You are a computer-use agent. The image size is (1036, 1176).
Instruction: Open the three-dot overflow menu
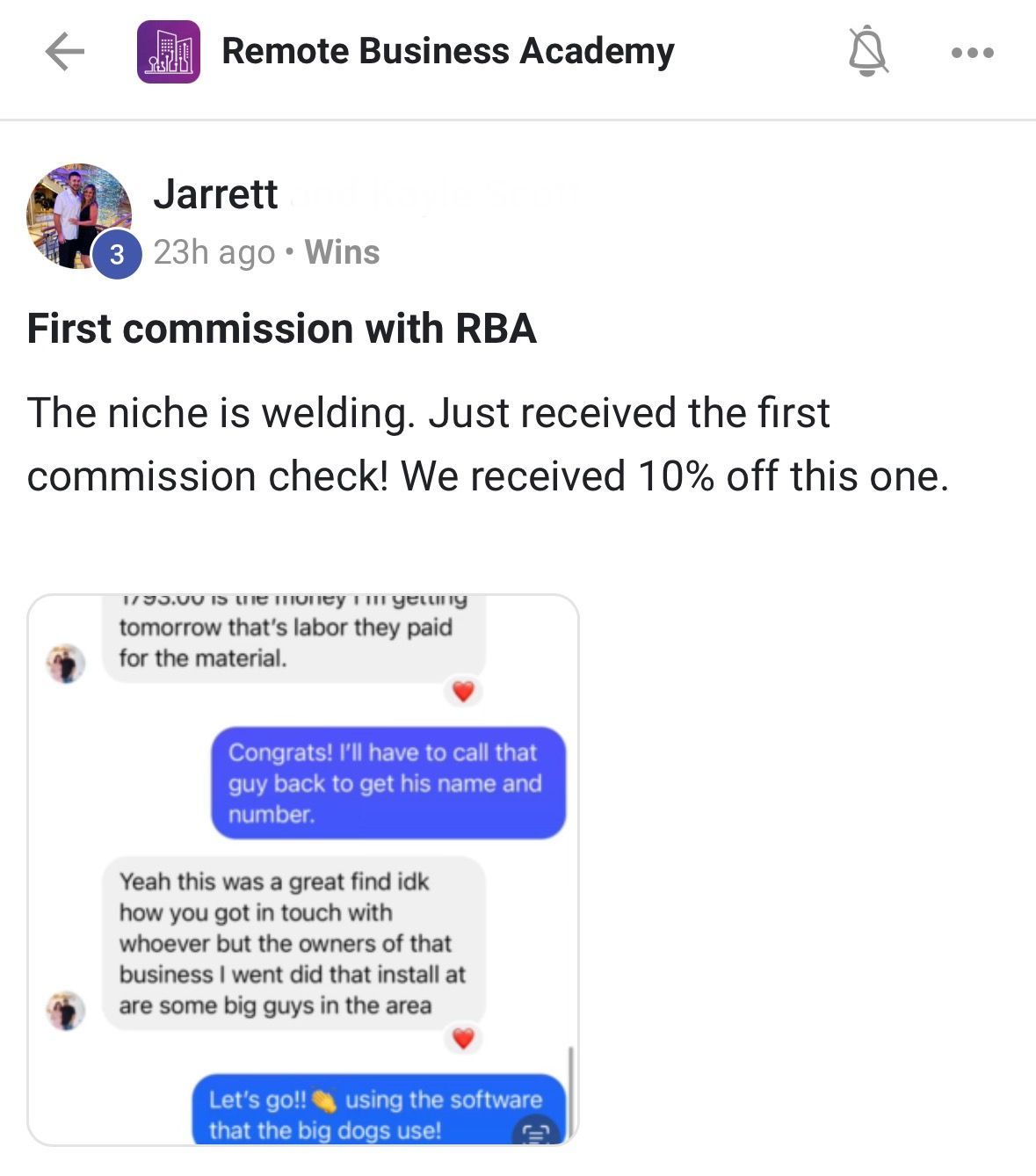(972, 53)
